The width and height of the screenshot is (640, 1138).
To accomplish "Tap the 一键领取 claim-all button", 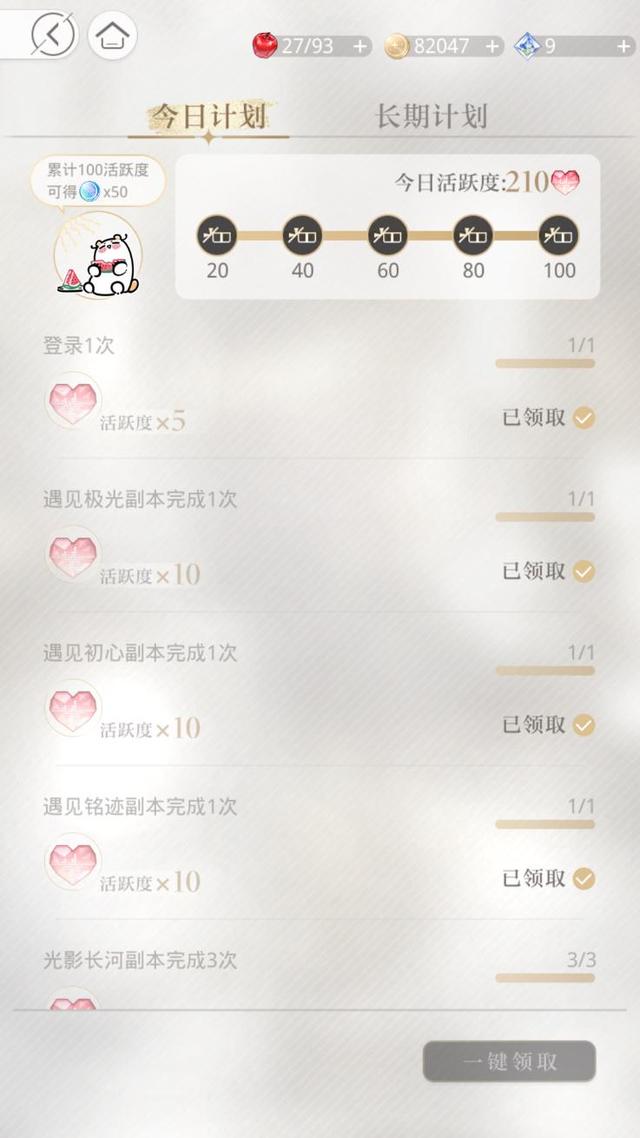I will tap(509, 1061).
